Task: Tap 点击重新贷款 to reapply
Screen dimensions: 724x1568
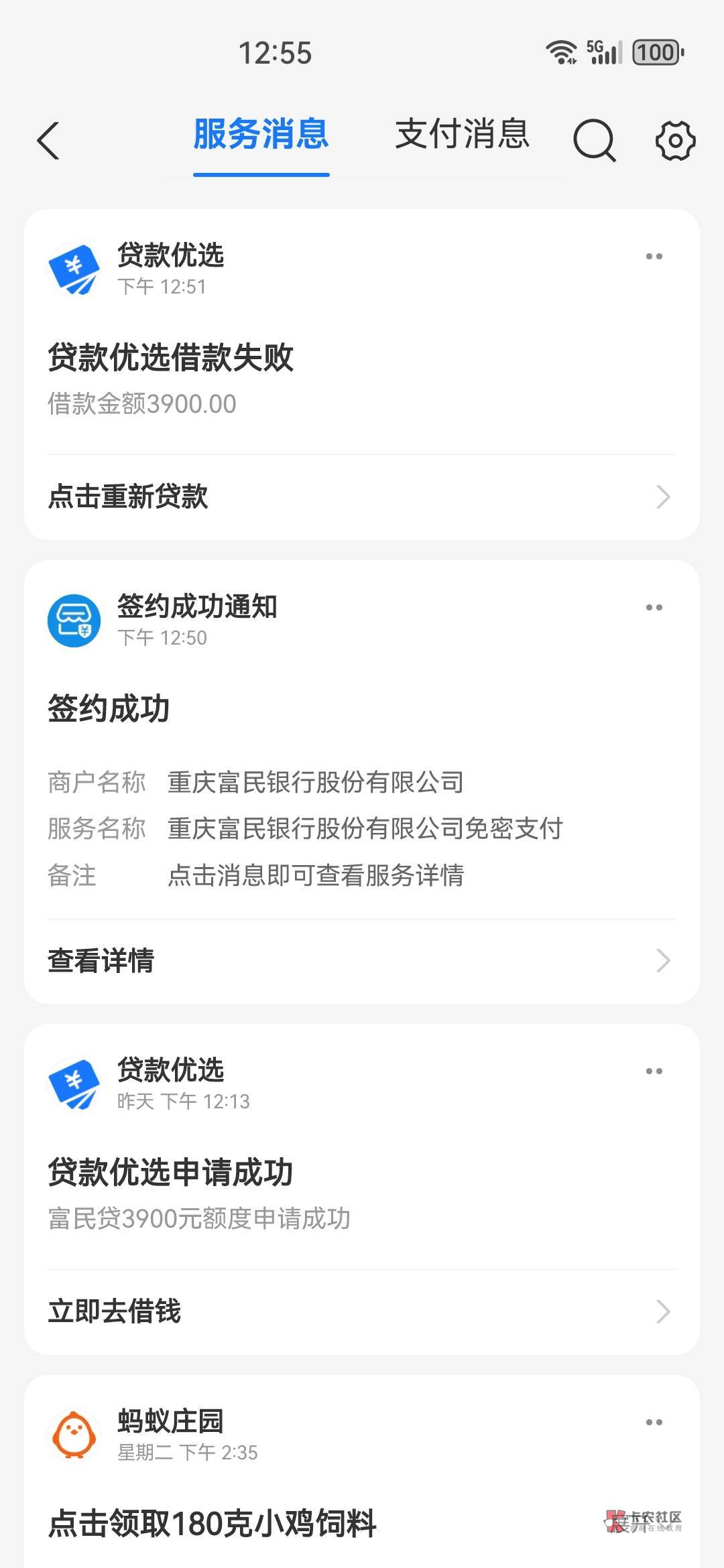Action: pyautogui.click(x=362, y=497)
